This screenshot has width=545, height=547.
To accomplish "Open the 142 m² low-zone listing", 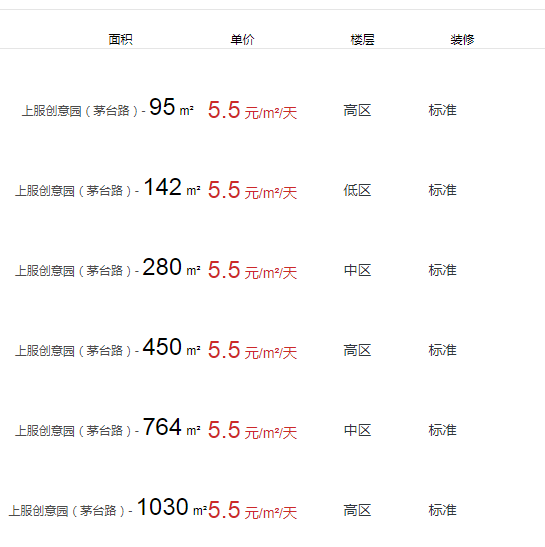I will click(107, 188).
